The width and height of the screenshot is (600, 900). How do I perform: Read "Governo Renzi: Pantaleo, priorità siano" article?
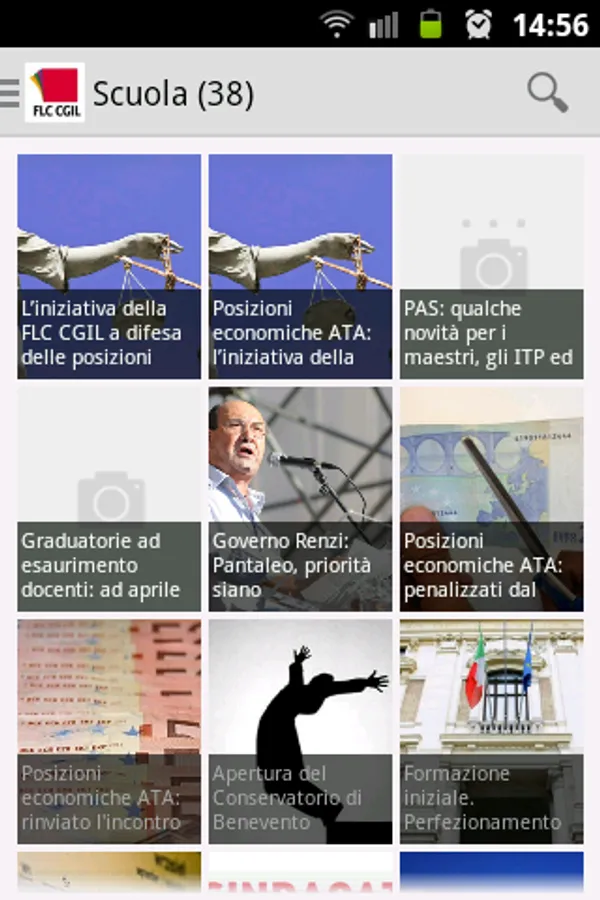(300, 499)
